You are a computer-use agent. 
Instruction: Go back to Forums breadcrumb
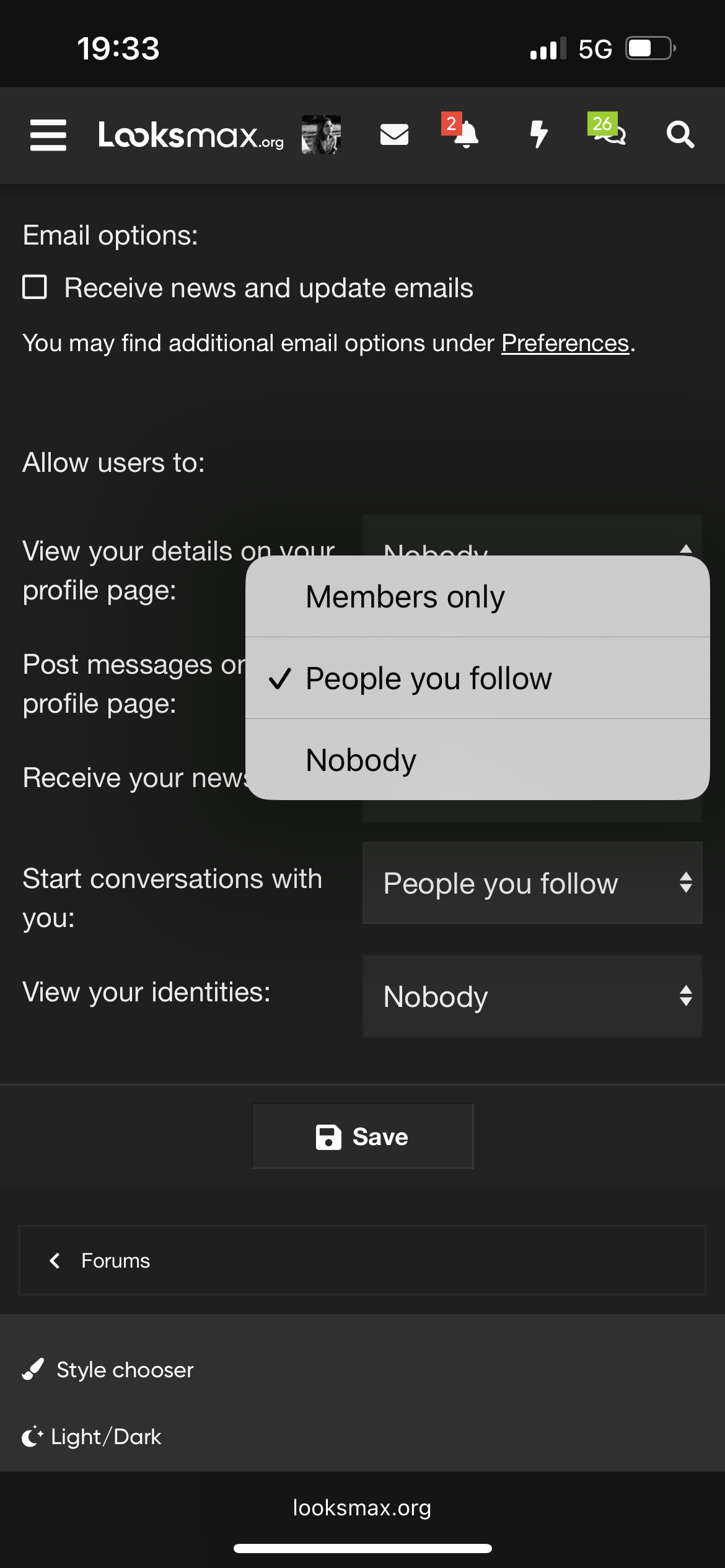tap(115, 1261)
